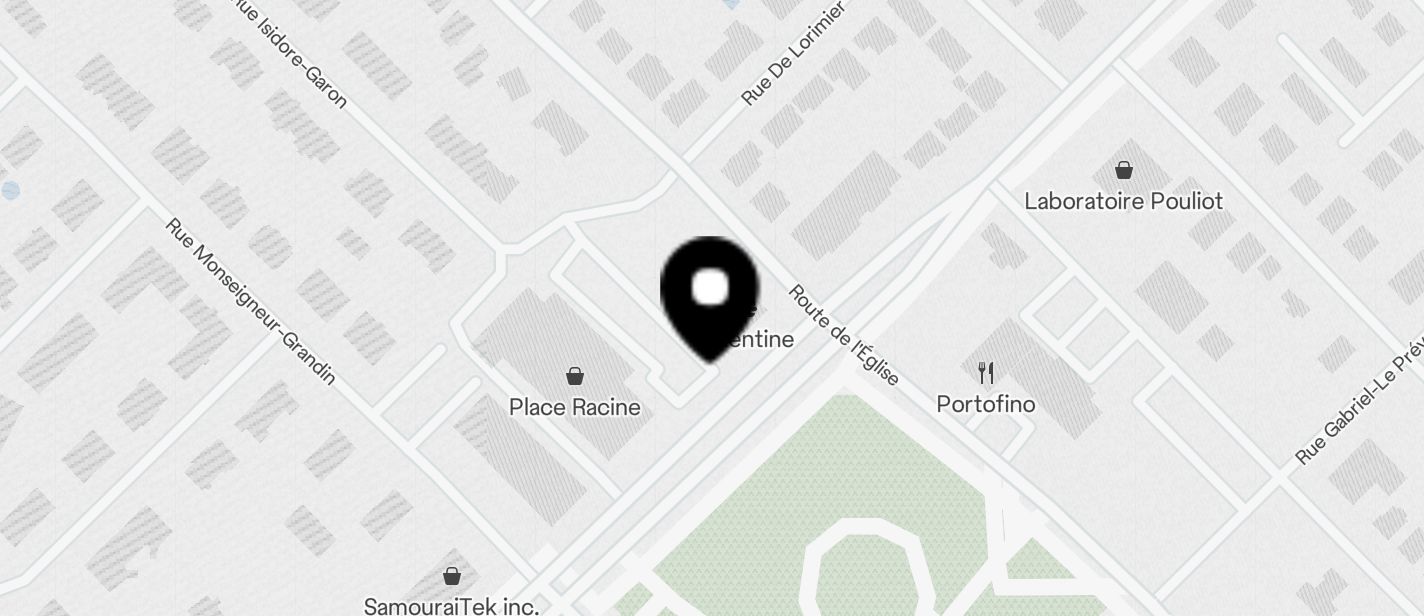
Task: Select the Portofino restaurant marker
Action: [x=986, y=373]
